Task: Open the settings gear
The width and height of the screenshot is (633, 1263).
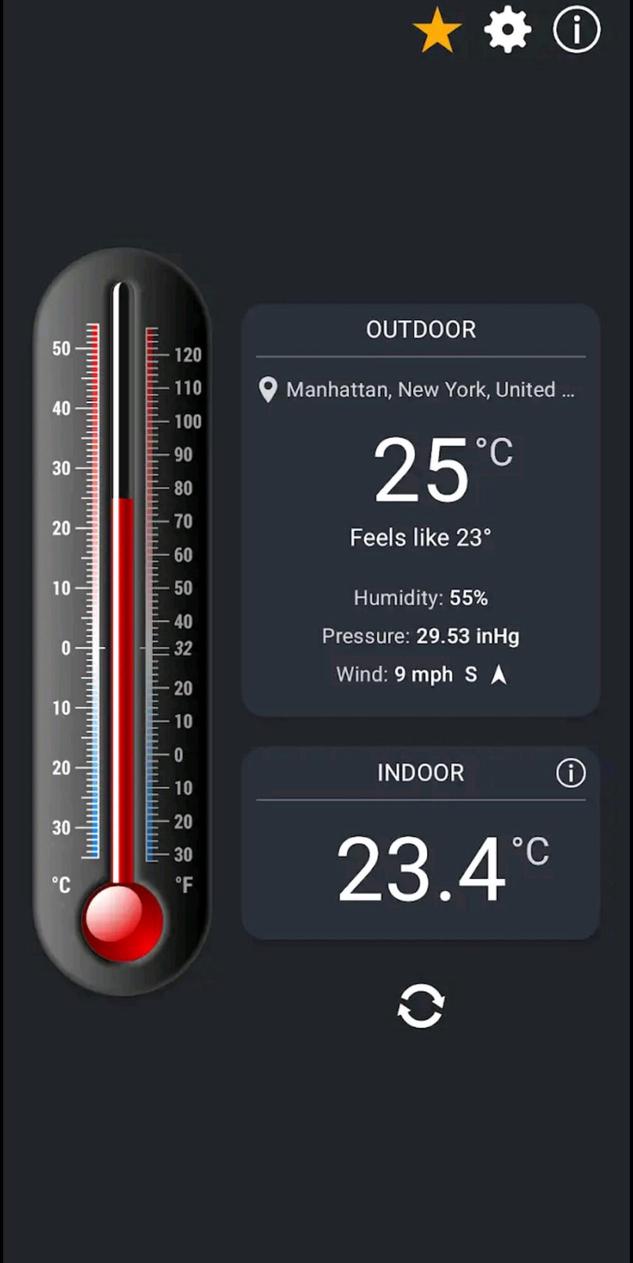Action: pos(508,32)
